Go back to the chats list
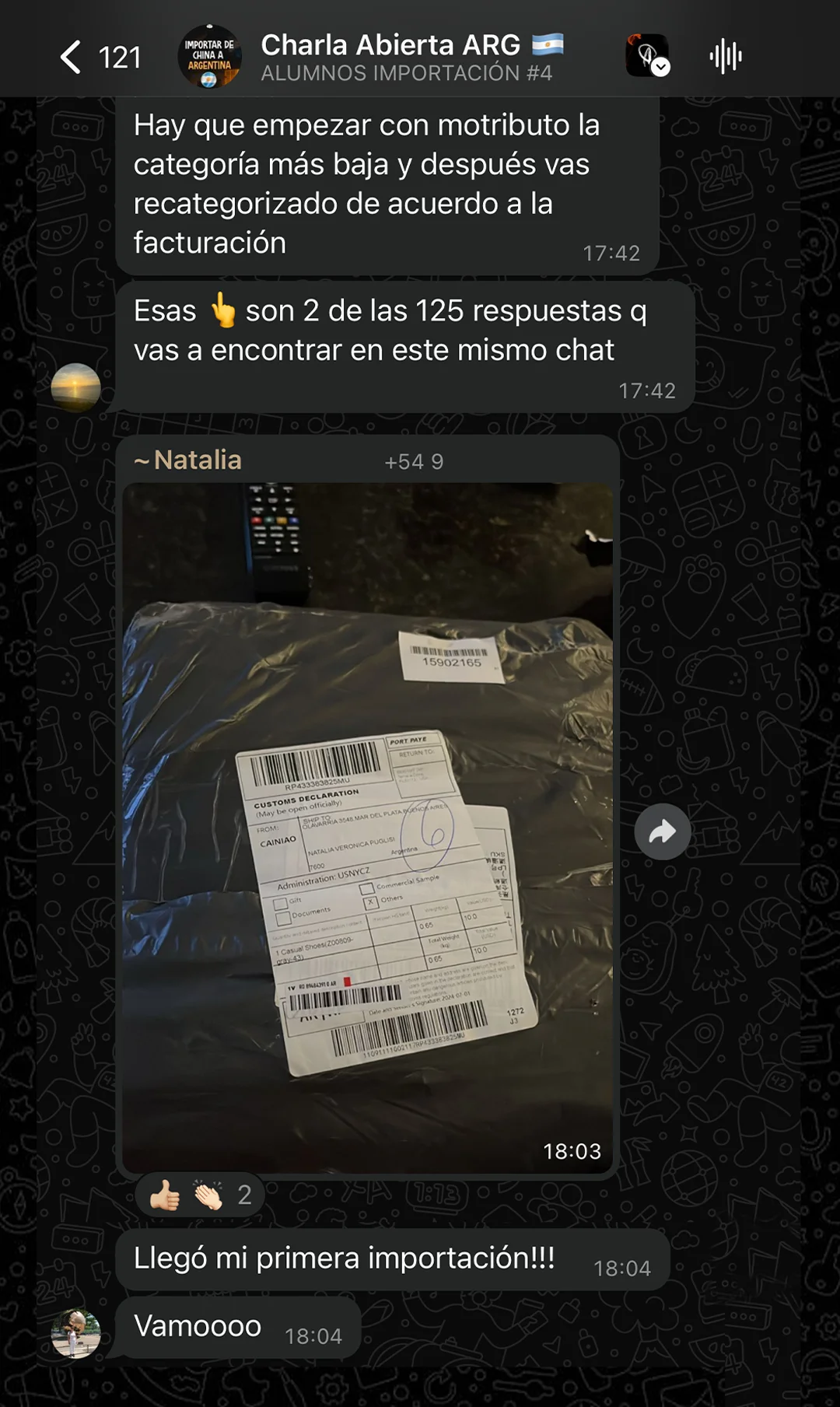 pos(72,57)
